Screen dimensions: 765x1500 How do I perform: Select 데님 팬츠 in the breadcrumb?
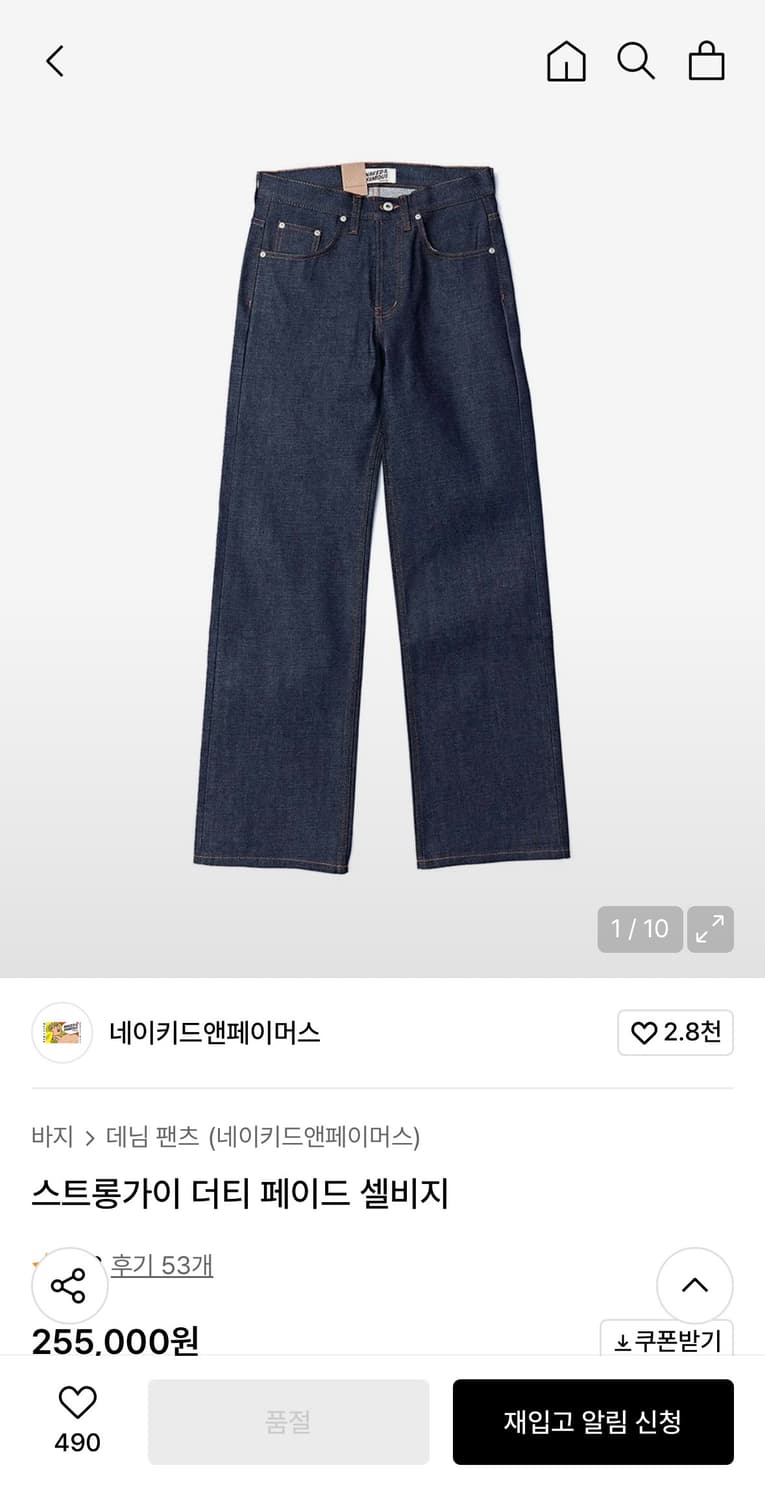click(x=138, y=1136)
